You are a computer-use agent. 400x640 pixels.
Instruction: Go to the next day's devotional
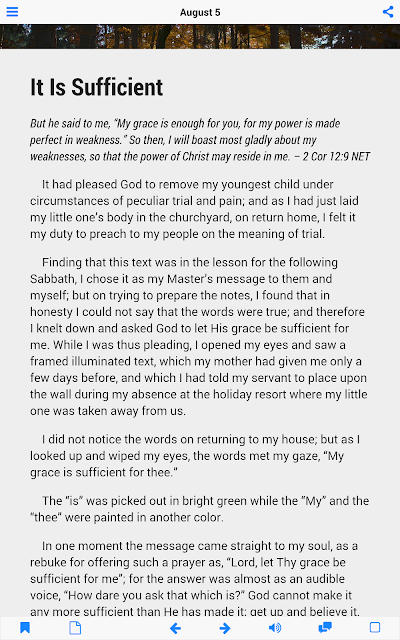pos(225,628)
